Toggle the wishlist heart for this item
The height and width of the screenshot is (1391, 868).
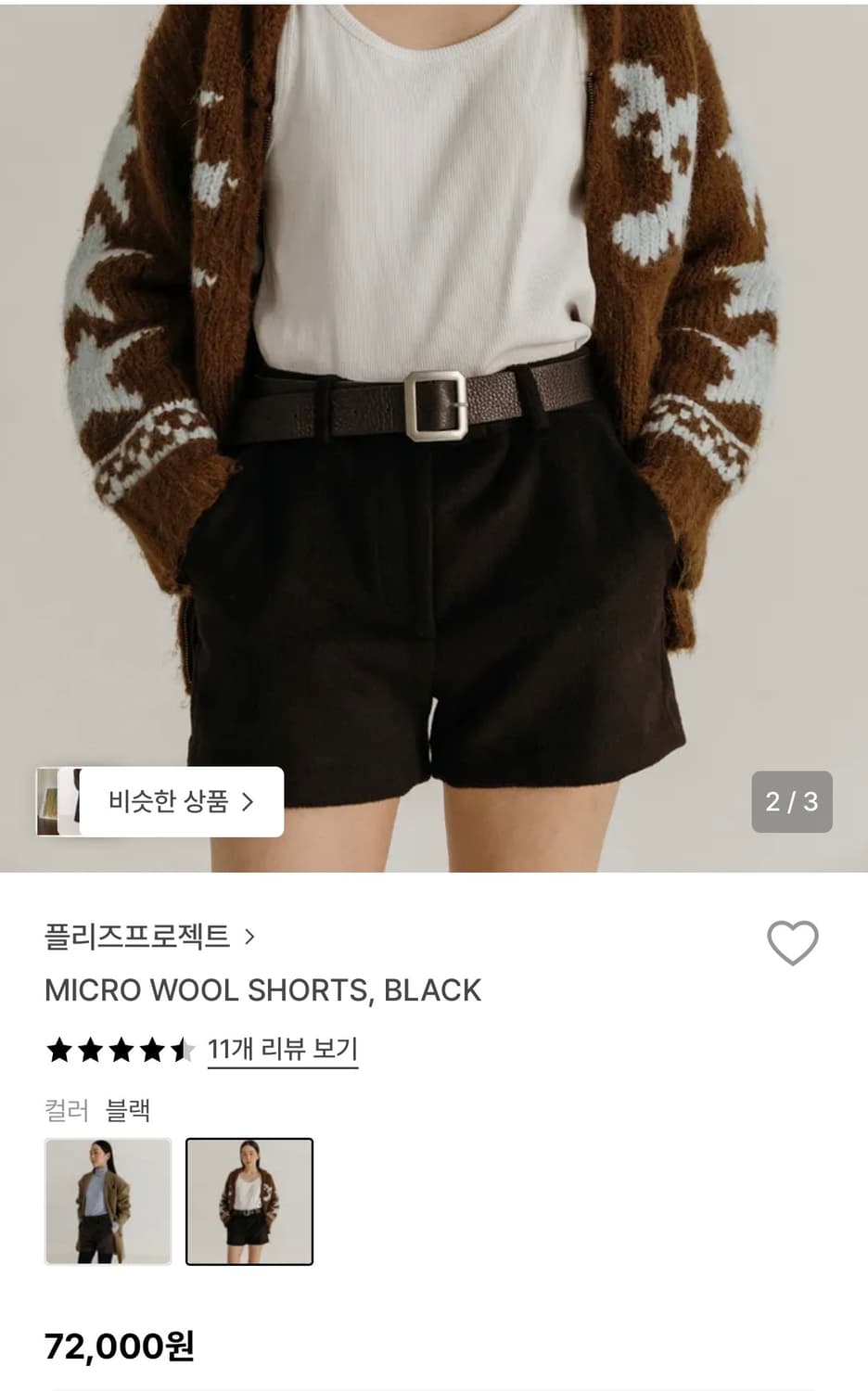pos(793,942)
